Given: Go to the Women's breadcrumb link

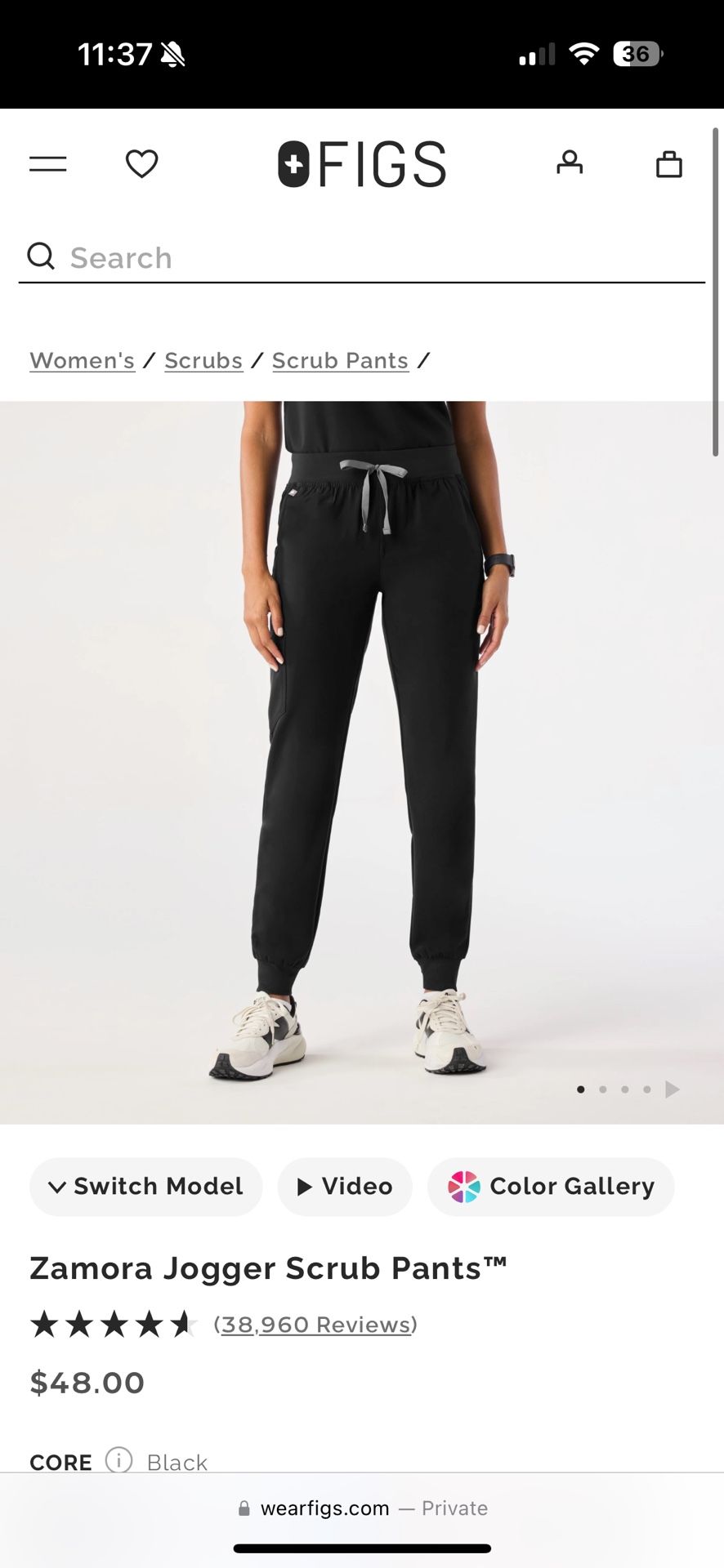Looking at the screenshot, I should tap(83, 361).
